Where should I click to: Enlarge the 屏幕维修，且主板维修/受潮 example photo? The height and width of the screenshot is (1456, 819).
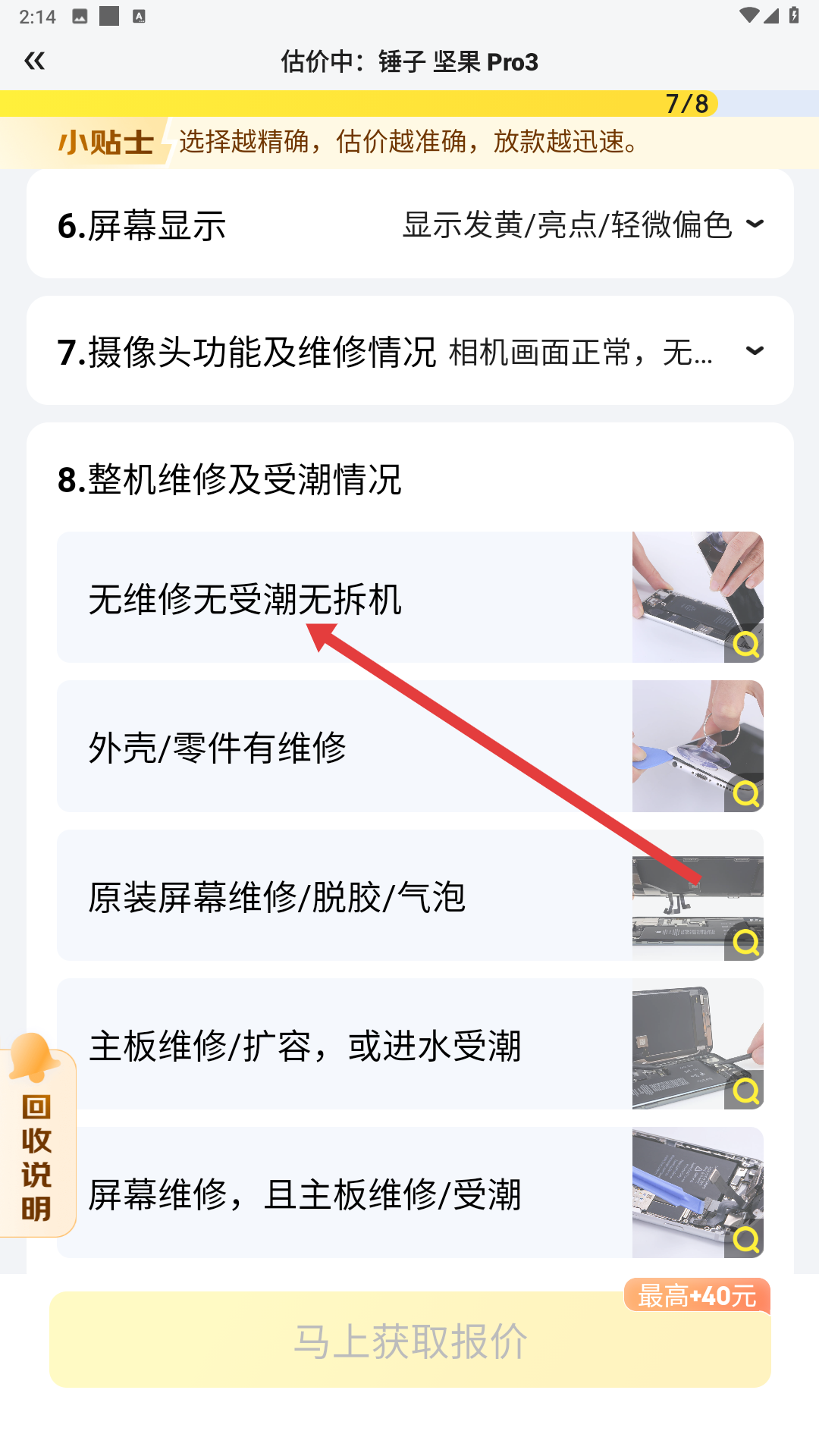click(698, 1192)
